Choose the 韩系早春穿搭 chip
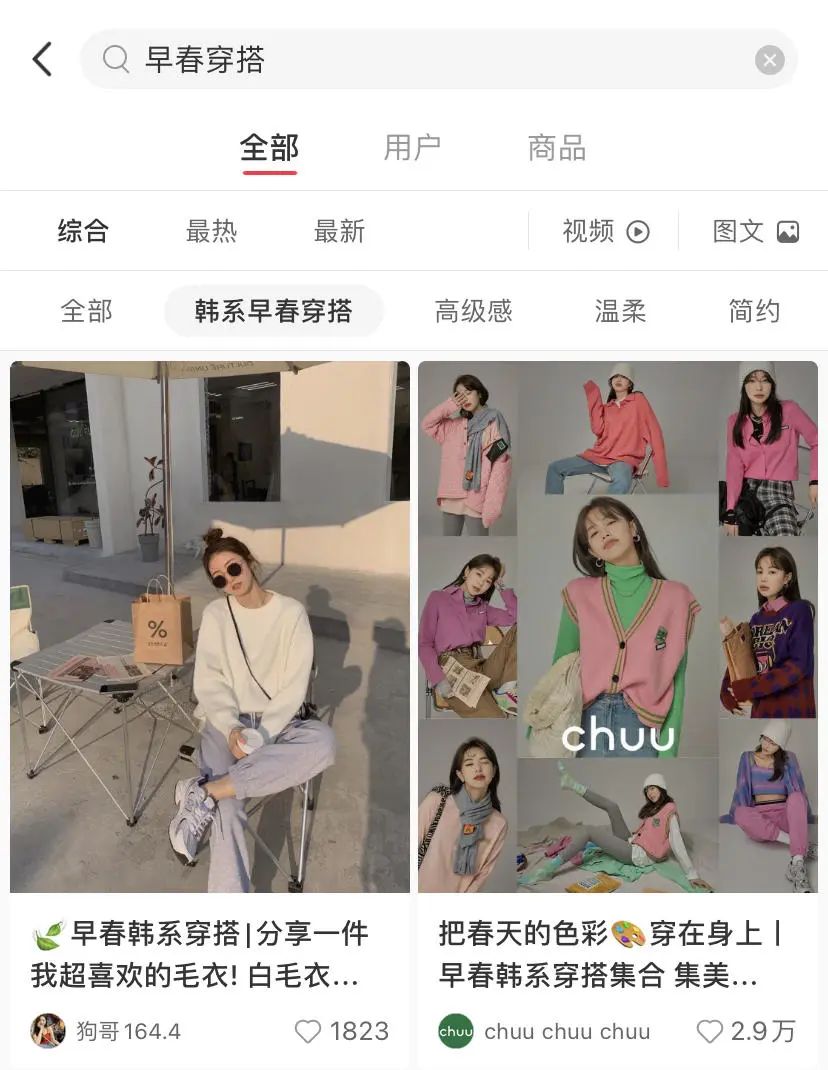 click(273, 311)
